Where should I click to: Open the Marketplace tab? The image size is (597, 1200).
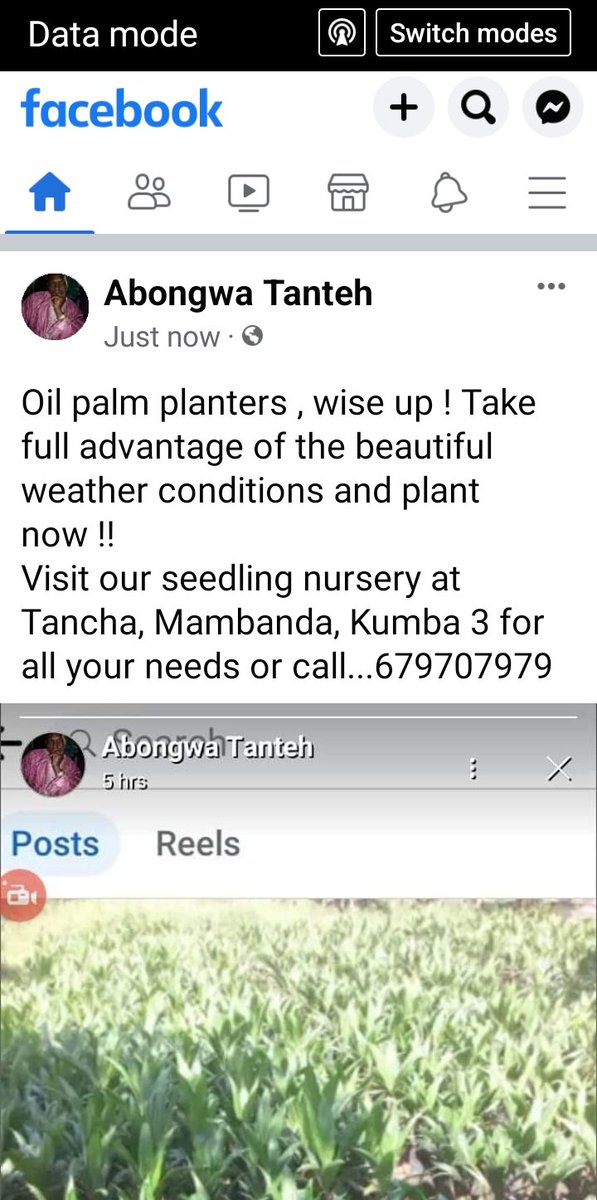(x=348, y=192)
